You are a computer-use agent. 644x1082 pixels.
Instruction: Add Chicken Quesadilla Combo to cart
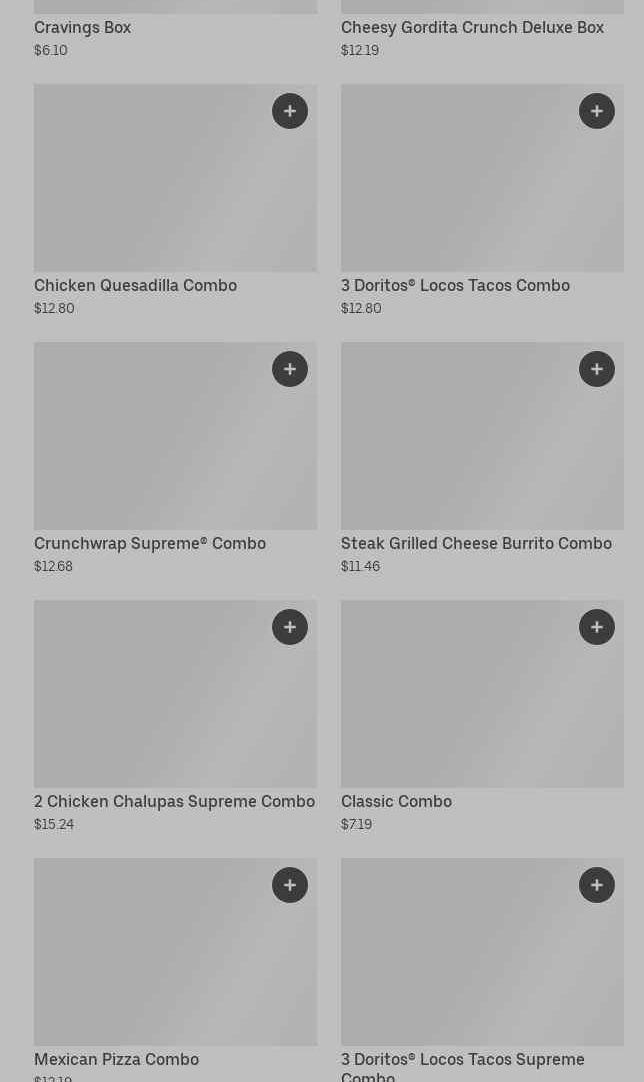[x=290, y=111]
